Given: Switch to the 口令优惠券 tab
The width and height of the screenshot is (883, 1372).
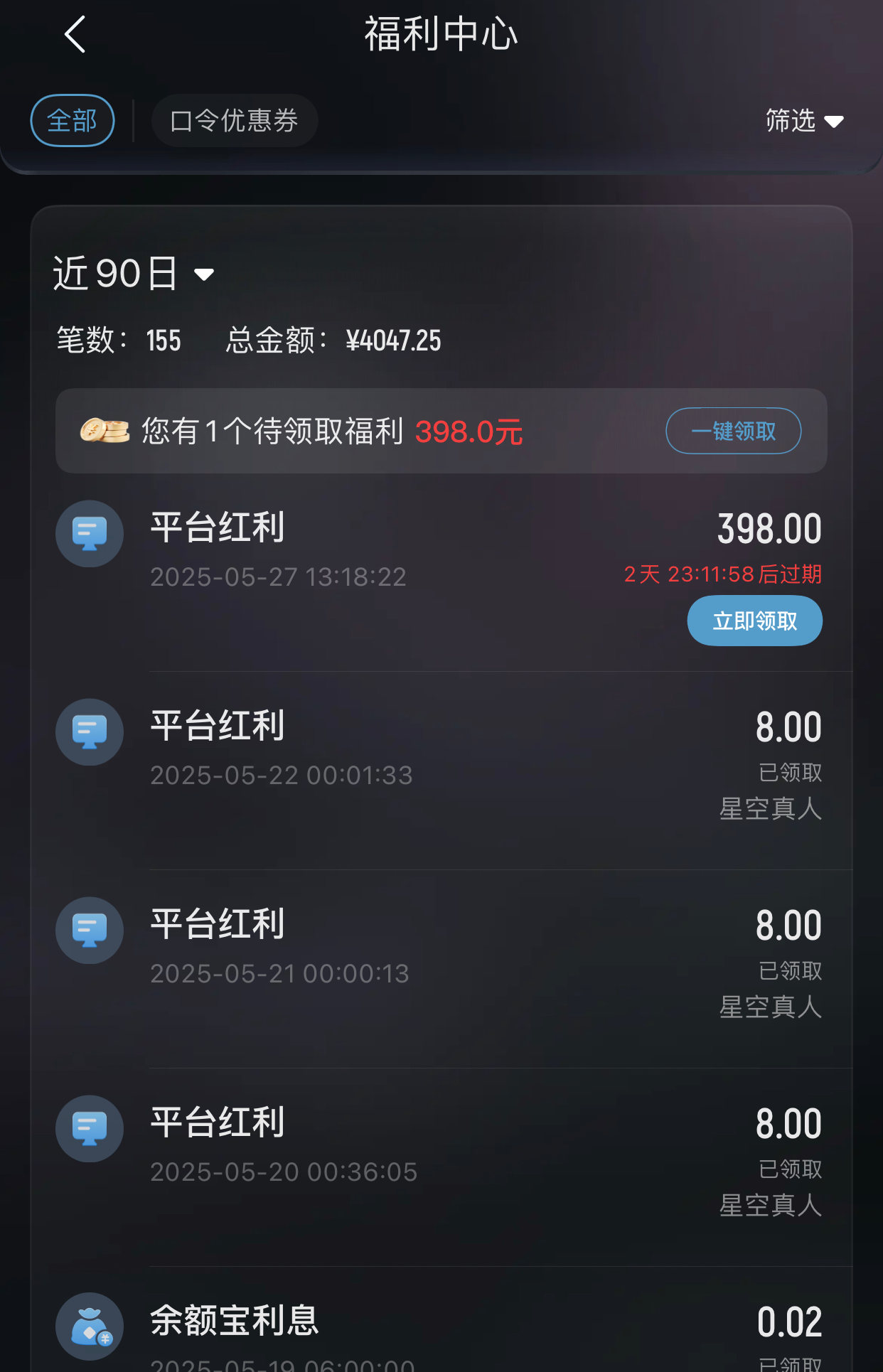Looking at the screenshot, I should pyautogui.click(x=235, y=120).
